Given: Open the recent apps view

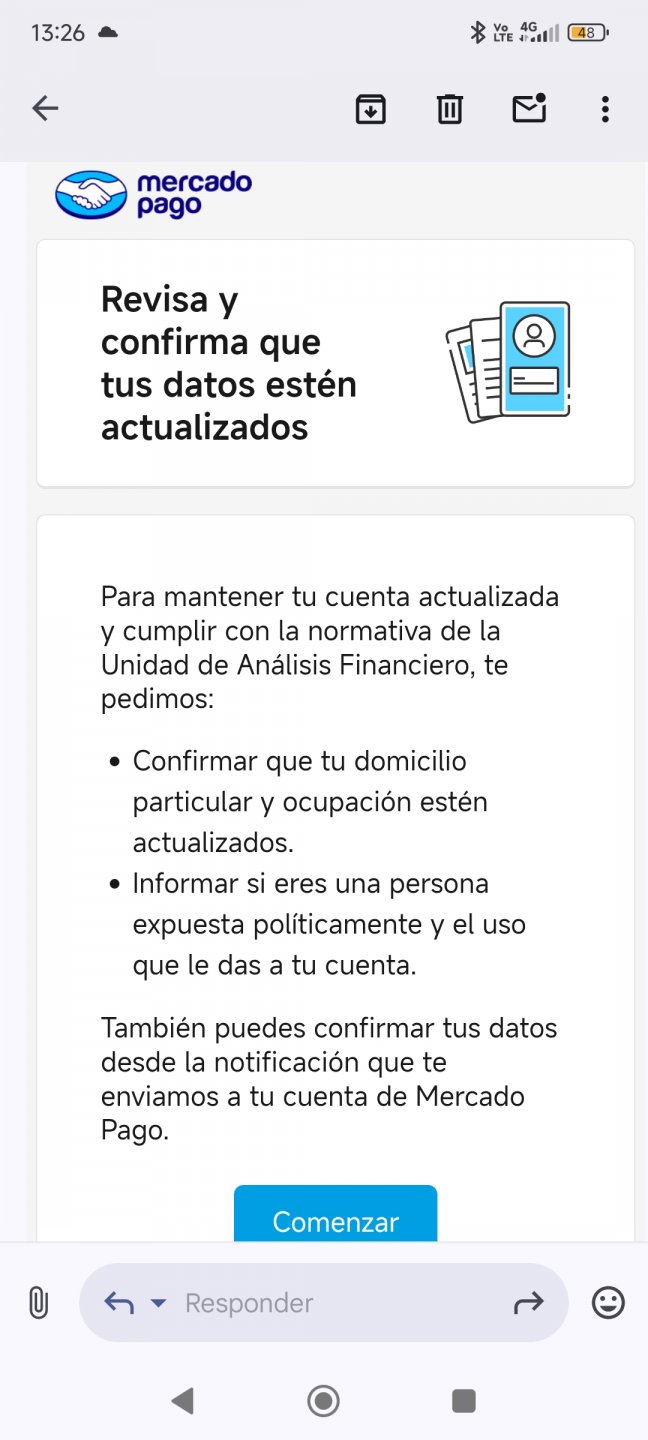Looking at the screenshot, I should pyautogui.click(x=463, y=1401).
